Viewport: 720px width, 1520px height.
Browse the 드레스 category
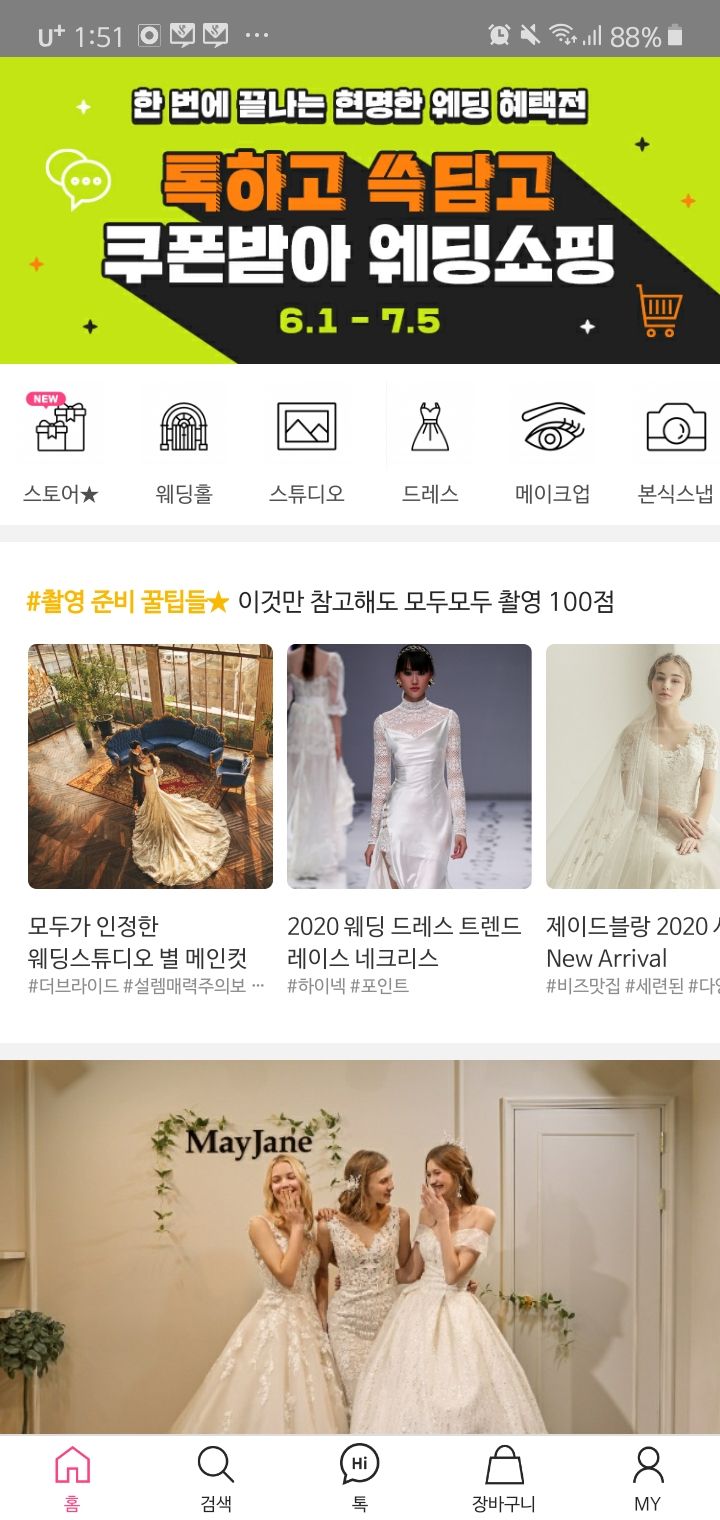[x=430, y=447]
